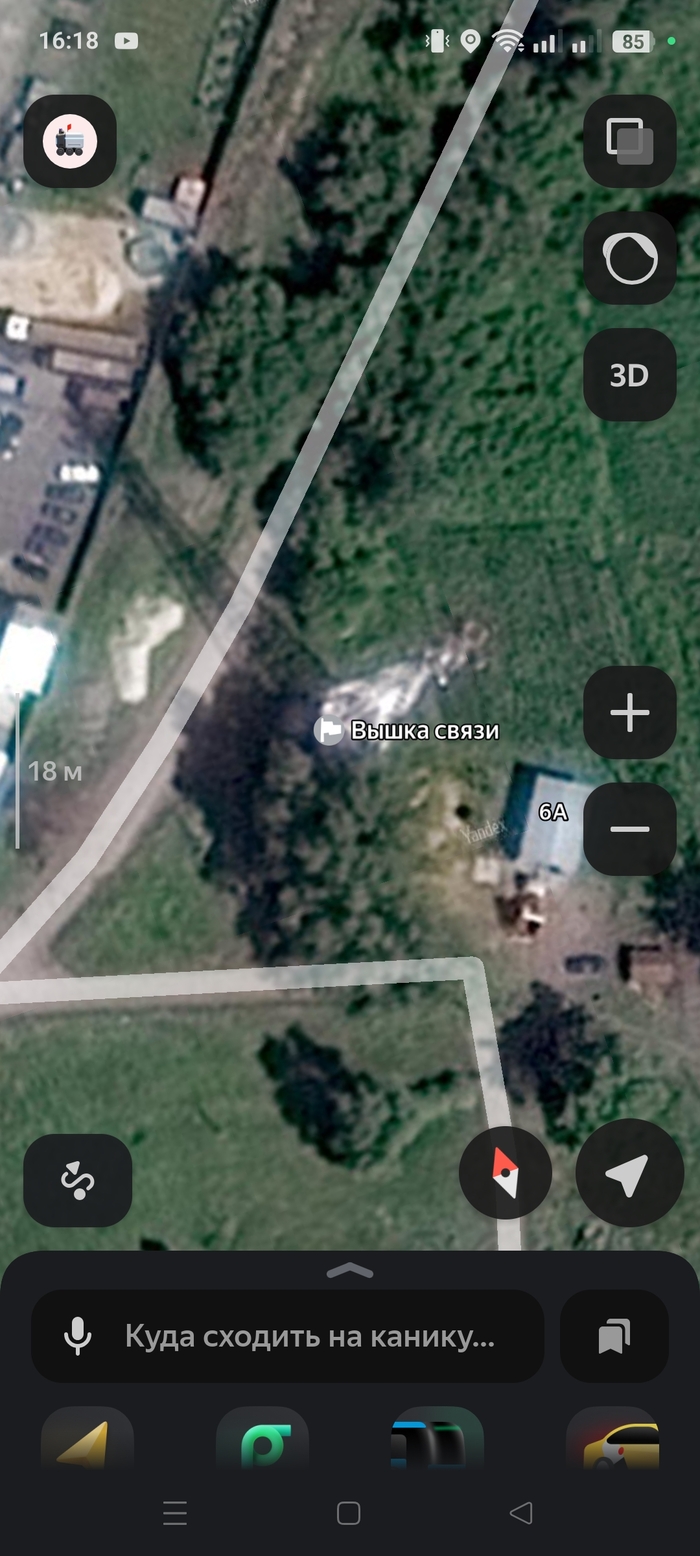Go back using the system back button

521,1513
